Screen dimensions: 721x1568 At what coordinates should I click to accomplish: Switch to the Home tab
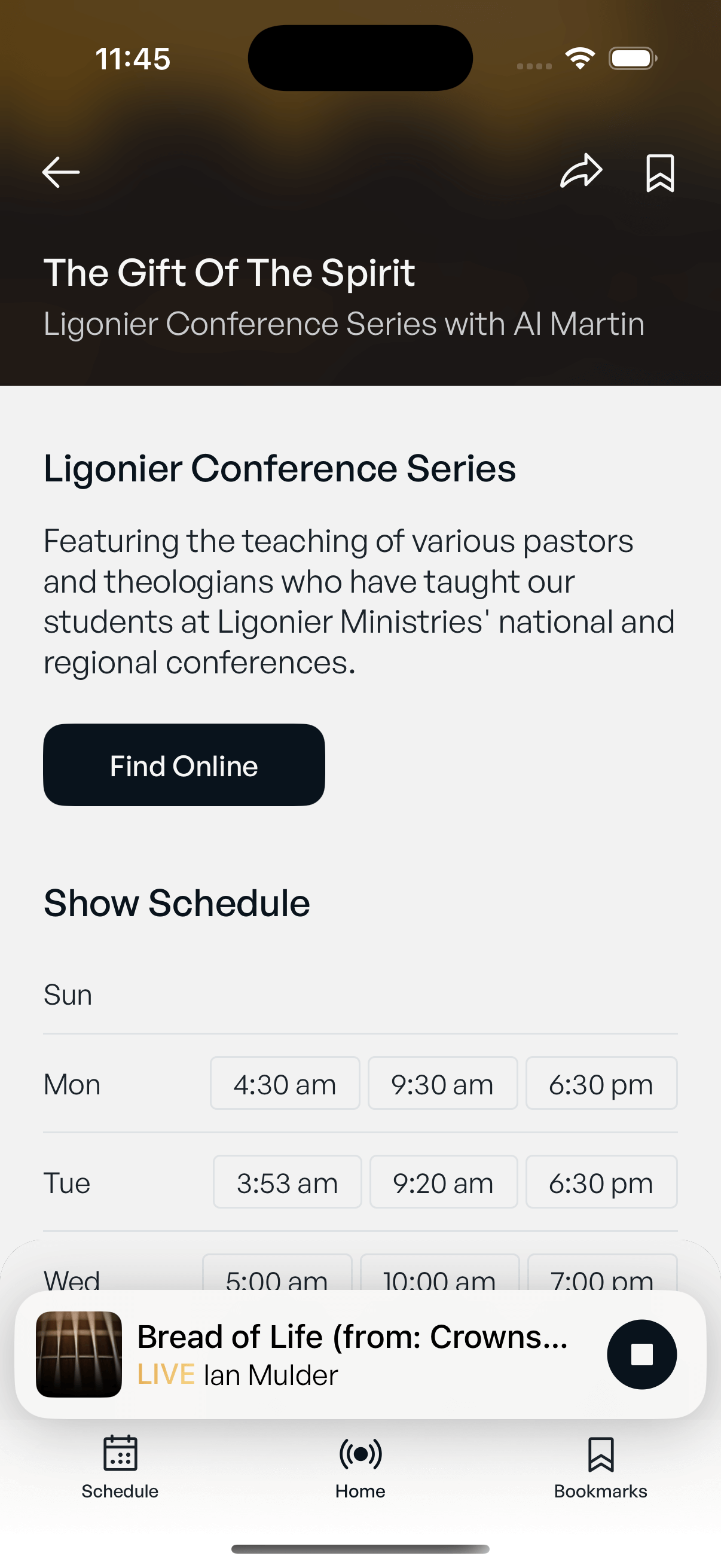tap(360, 1467)
